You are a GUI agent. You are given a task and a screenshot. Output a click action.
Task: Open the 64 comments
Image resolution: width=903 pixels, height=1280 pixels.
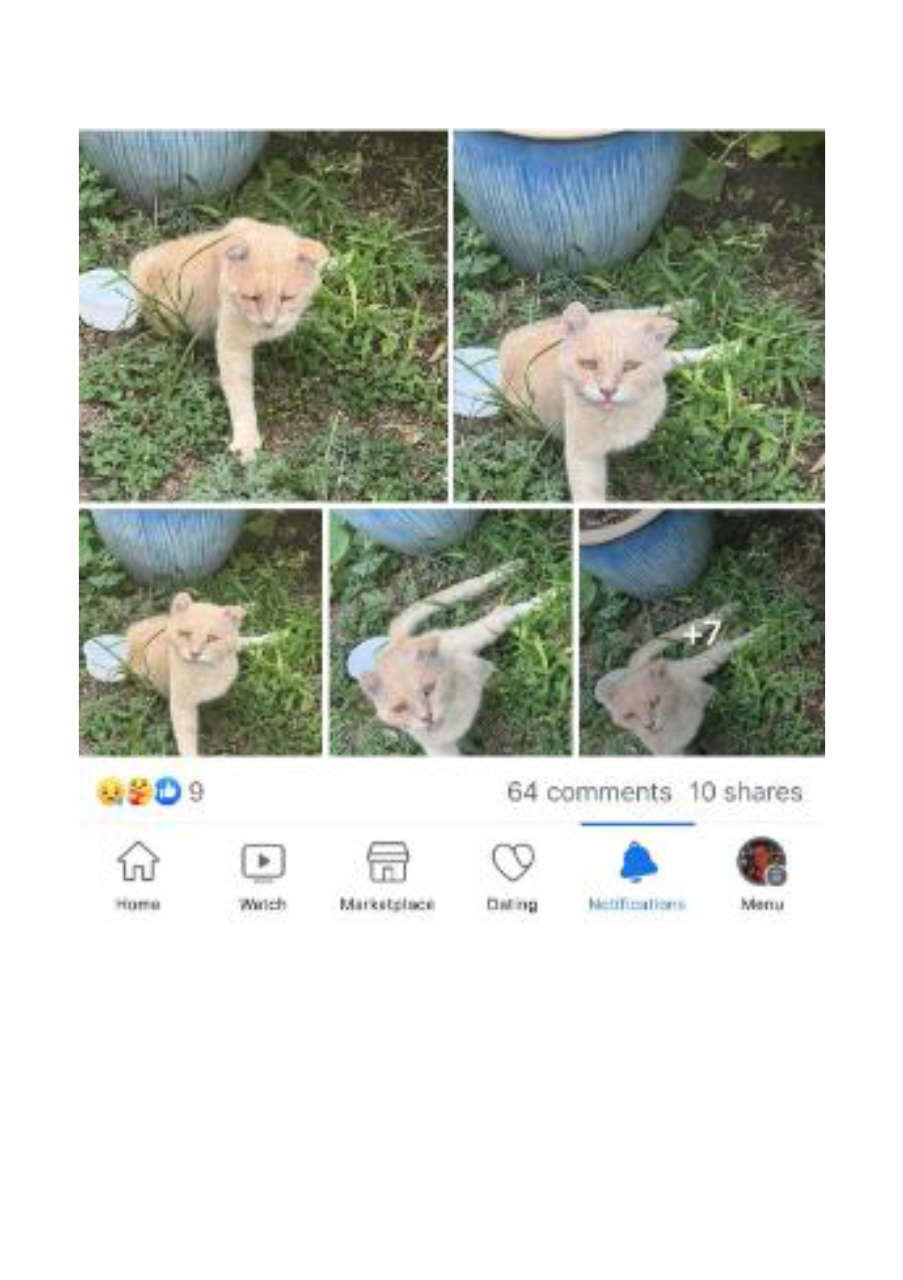(588, 792)
